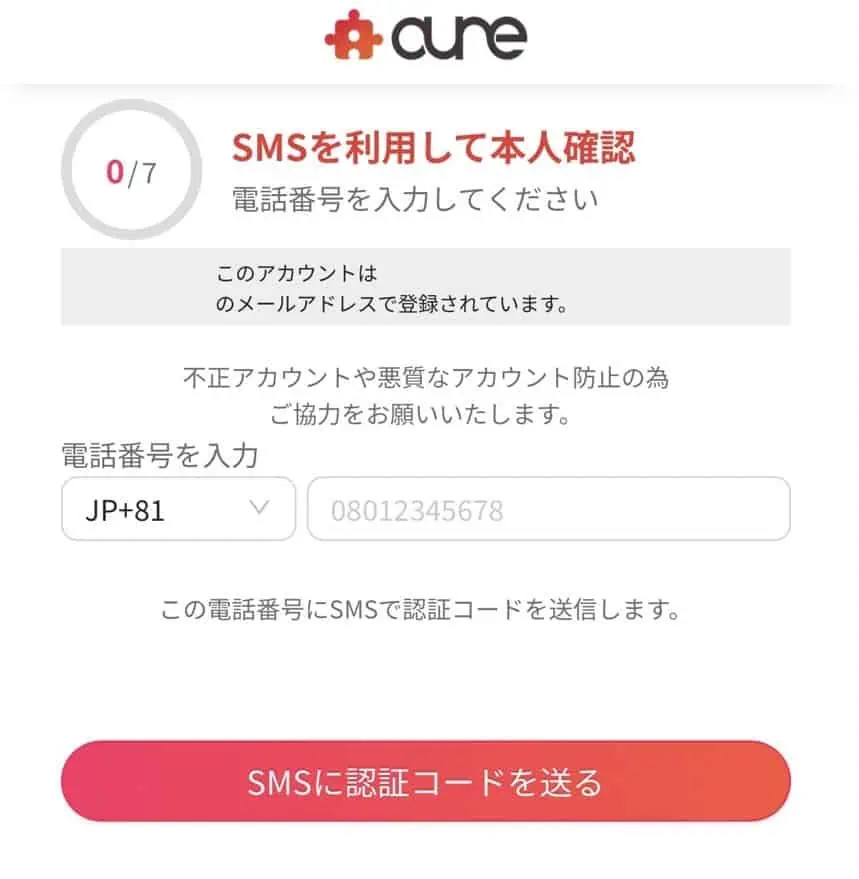Viewport: 859px width, 879px height.
Task: Open the JP+81 country code dropdown
Action: [178, 510]
